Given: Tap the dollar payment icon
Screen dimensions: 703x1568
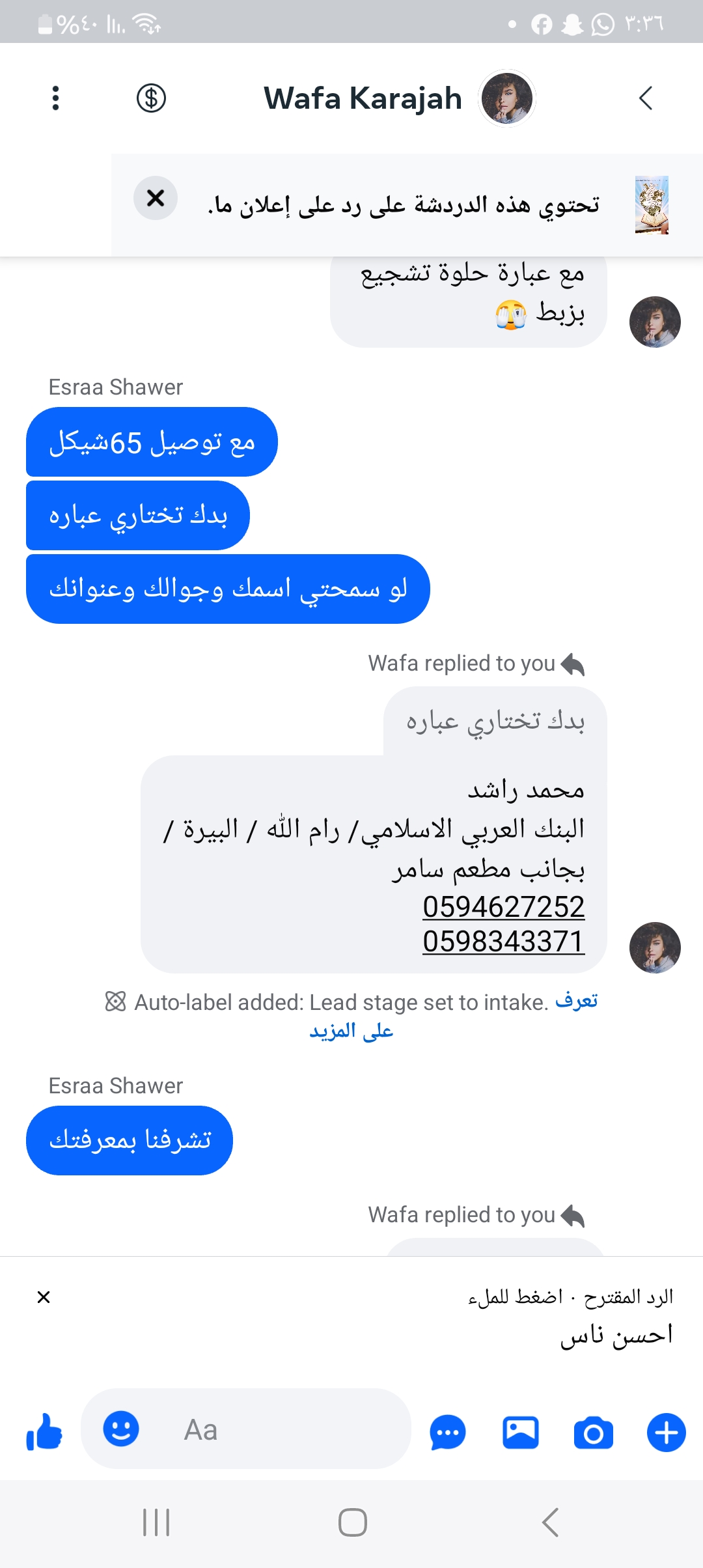Looking at the screenshot, I should click(x=151, y=98).
